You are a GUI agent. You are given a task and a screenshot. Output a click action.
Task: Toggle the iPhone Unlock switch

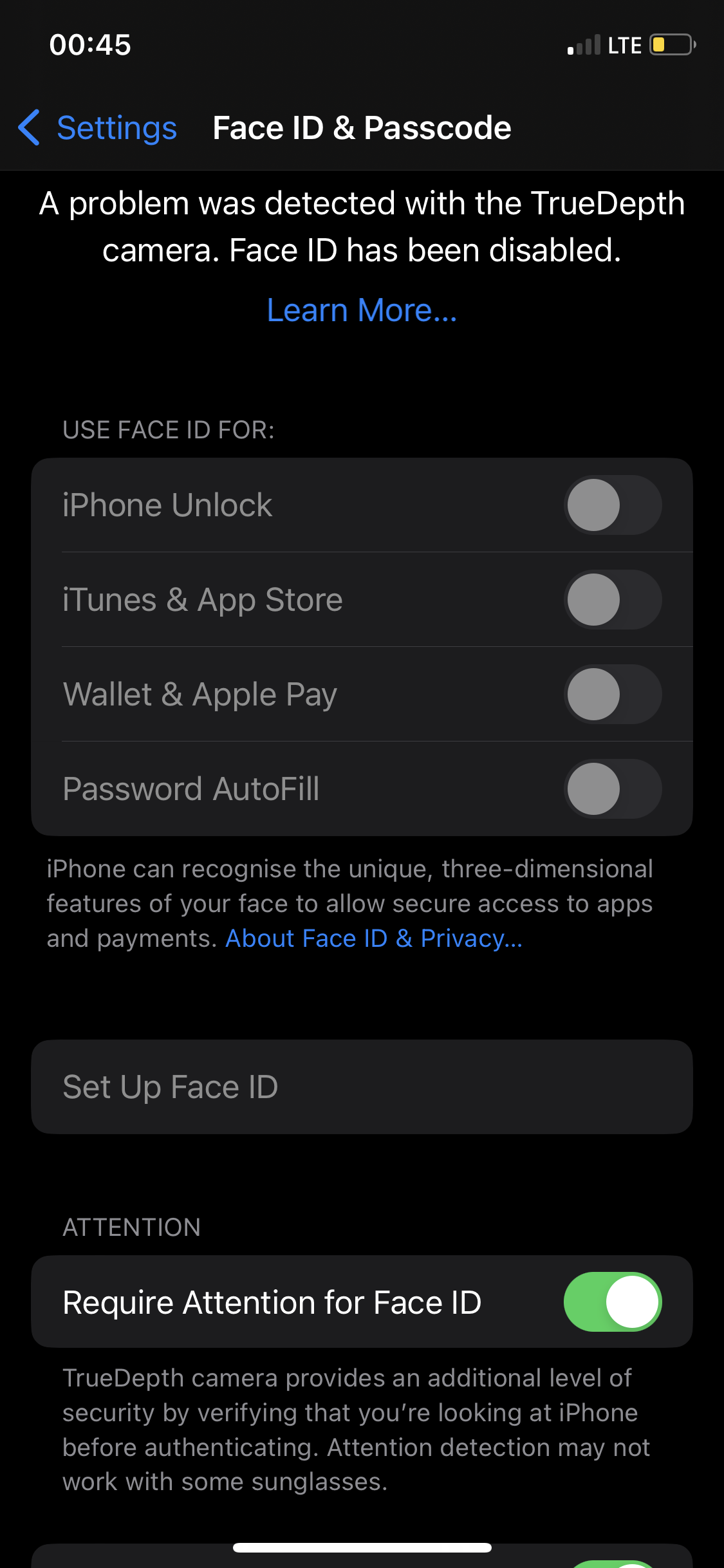[x=613, y=505]
